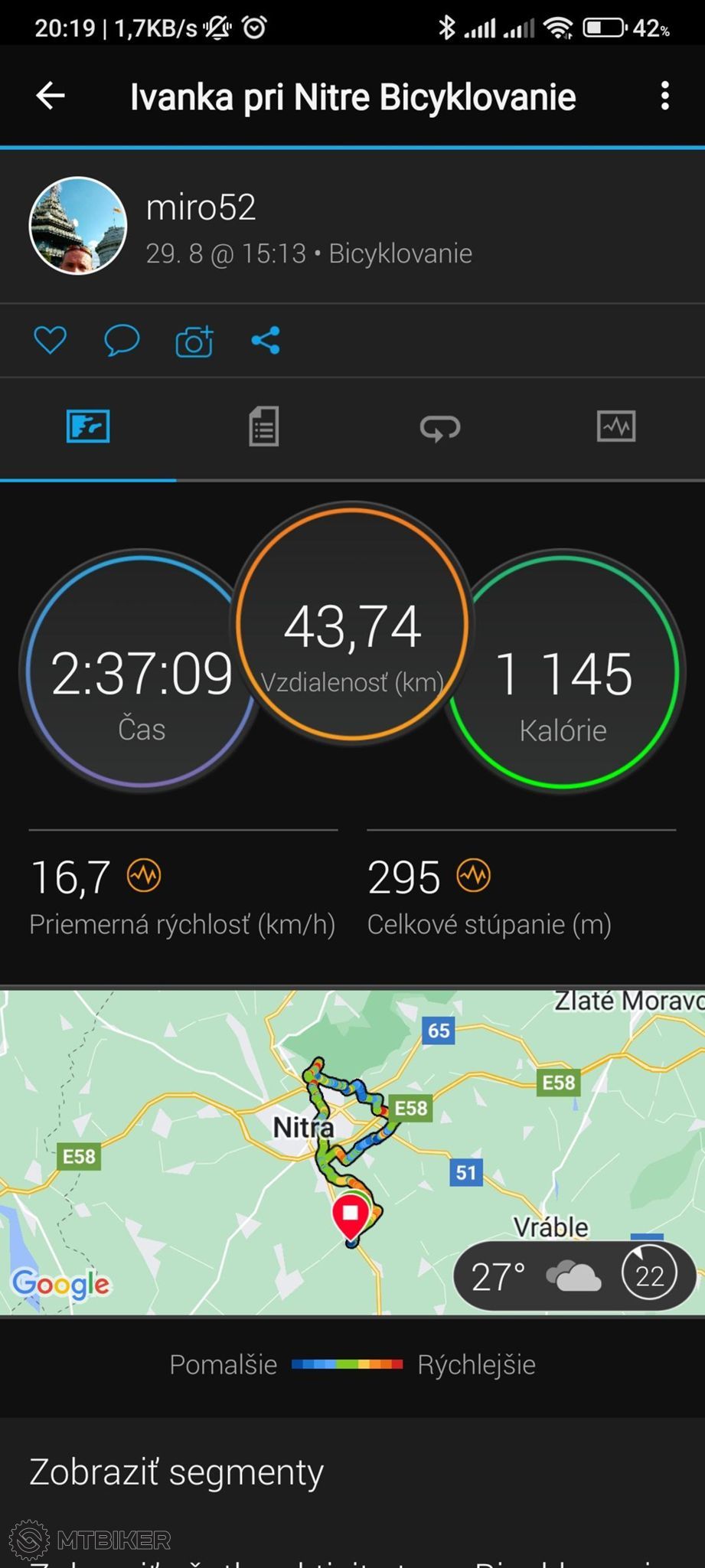Open miro52's profile picture

(x=78, y=226)
